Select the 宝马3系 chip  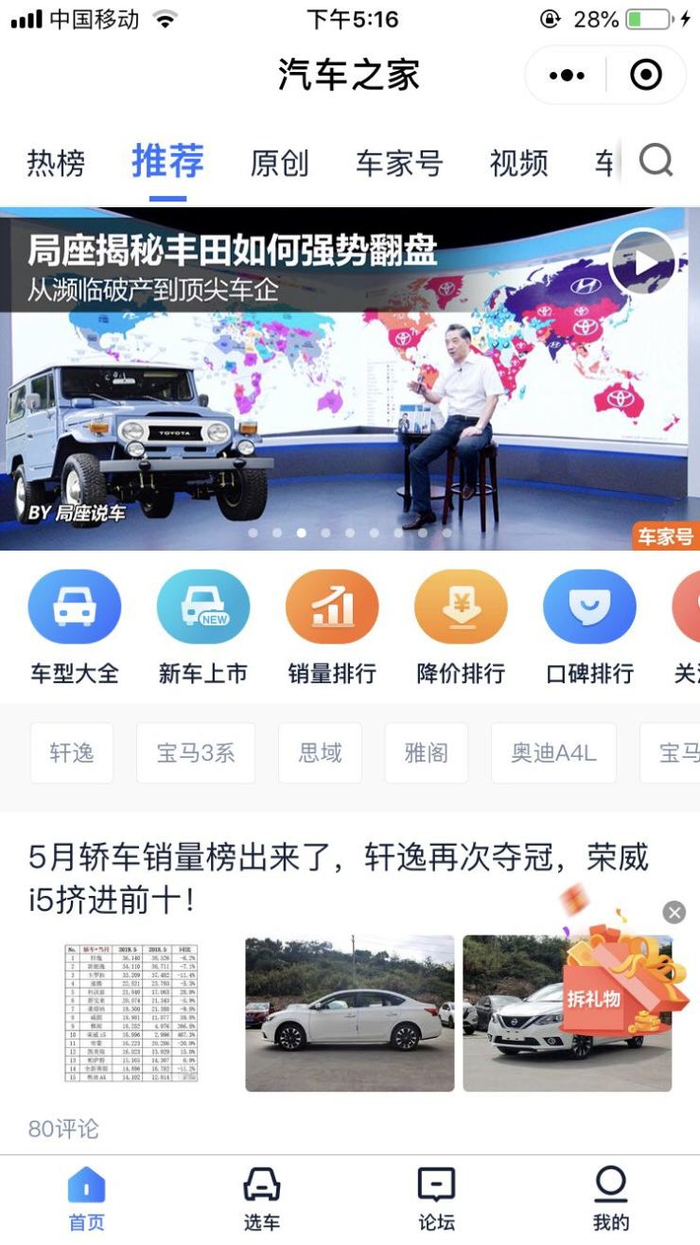(x=196, y=753)
